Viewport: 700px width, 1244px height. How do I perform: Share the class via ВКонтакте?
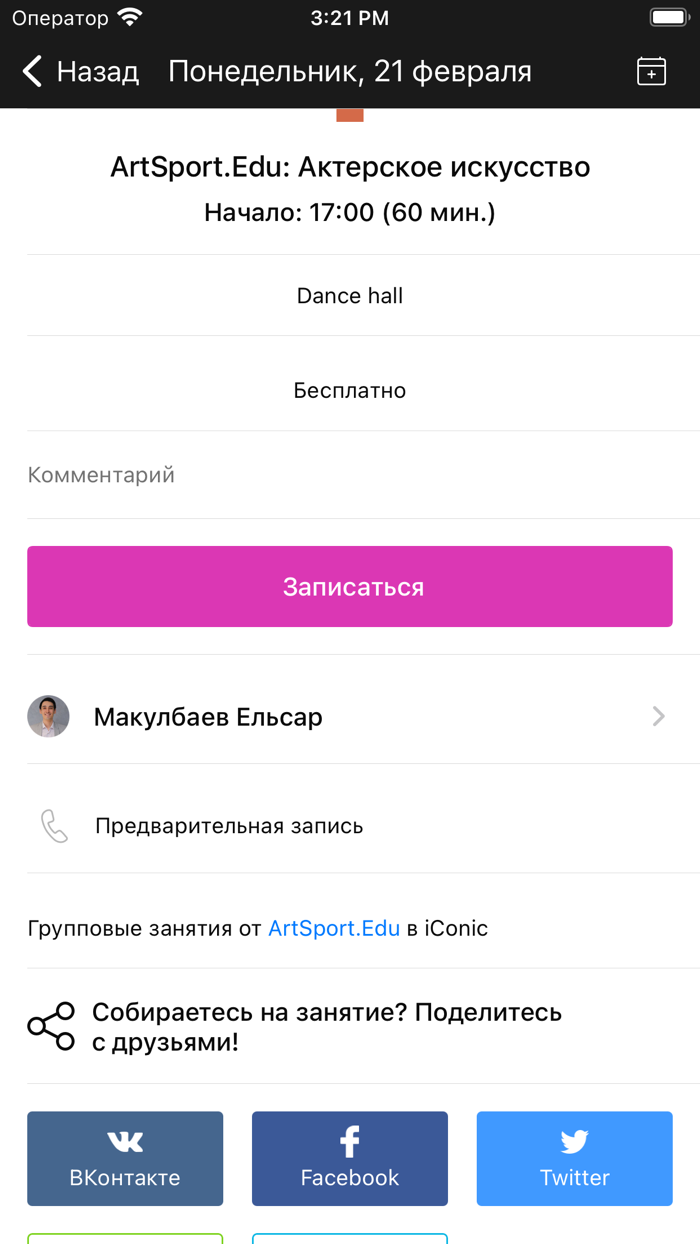(125, 1158)
